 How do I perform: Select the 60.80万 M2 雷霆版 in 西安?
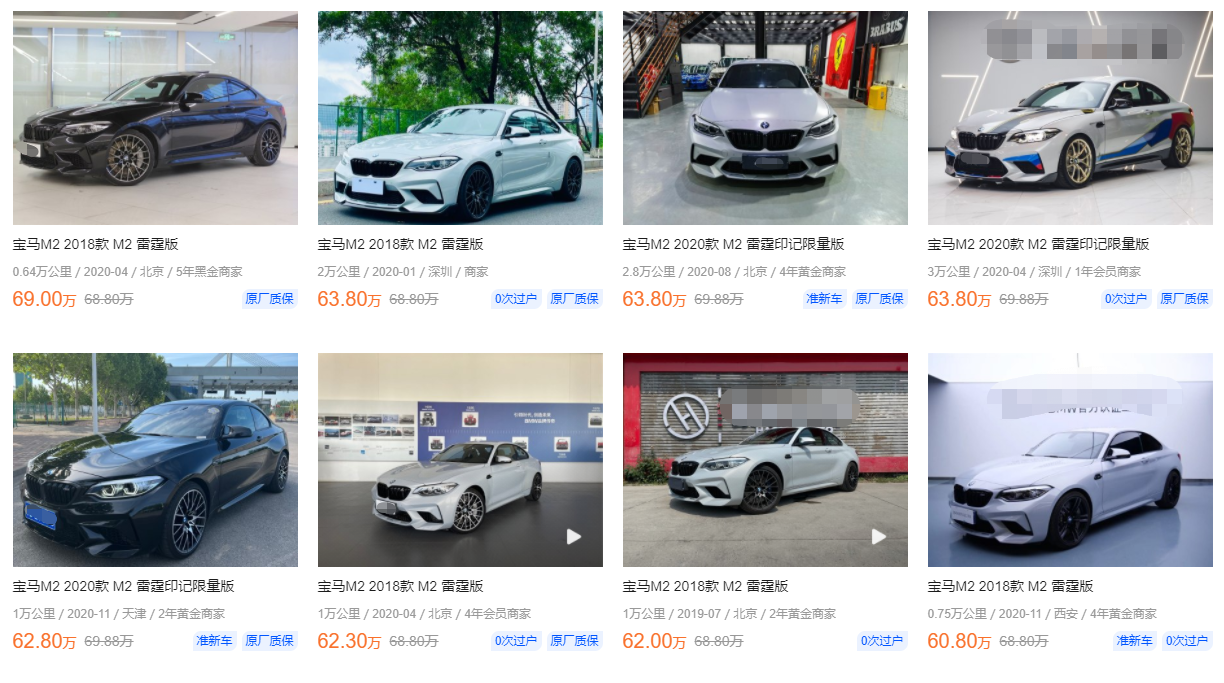pos(1010,586)
